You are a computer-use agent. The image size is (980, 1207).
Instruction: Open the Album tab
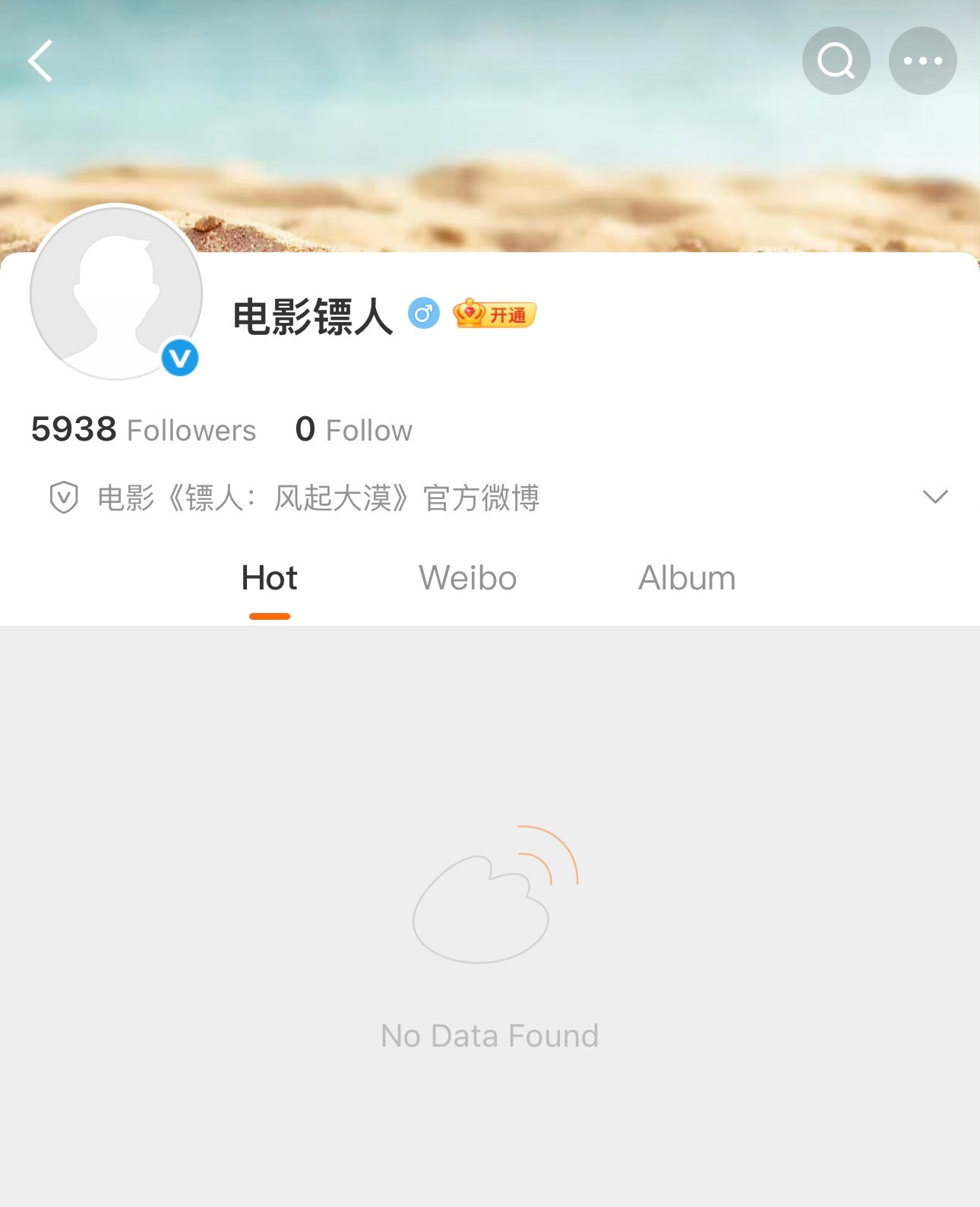(x=686, y=578)
